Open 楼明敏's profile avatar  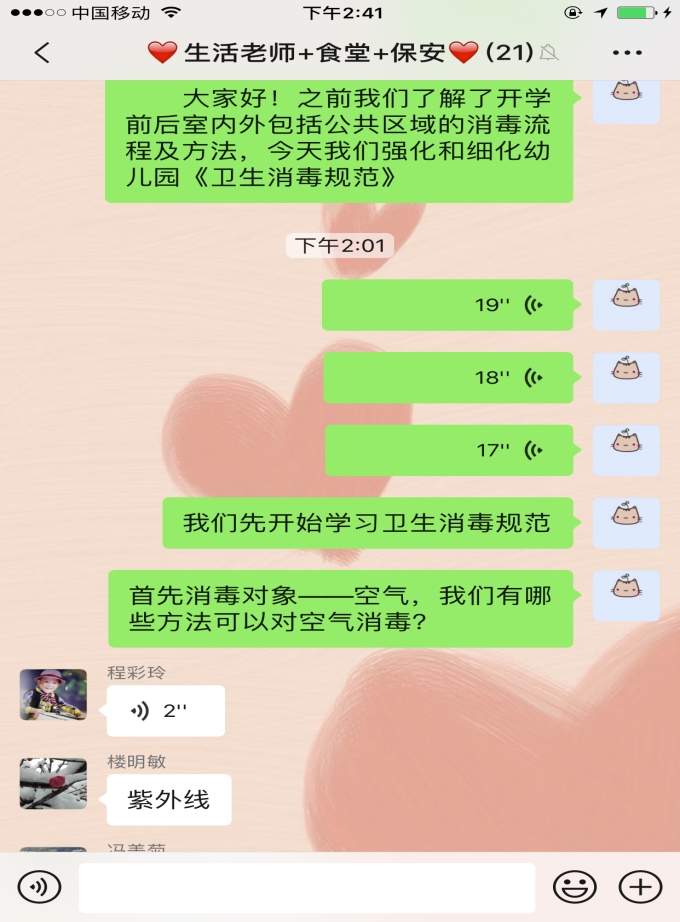[x=53, y=783]
